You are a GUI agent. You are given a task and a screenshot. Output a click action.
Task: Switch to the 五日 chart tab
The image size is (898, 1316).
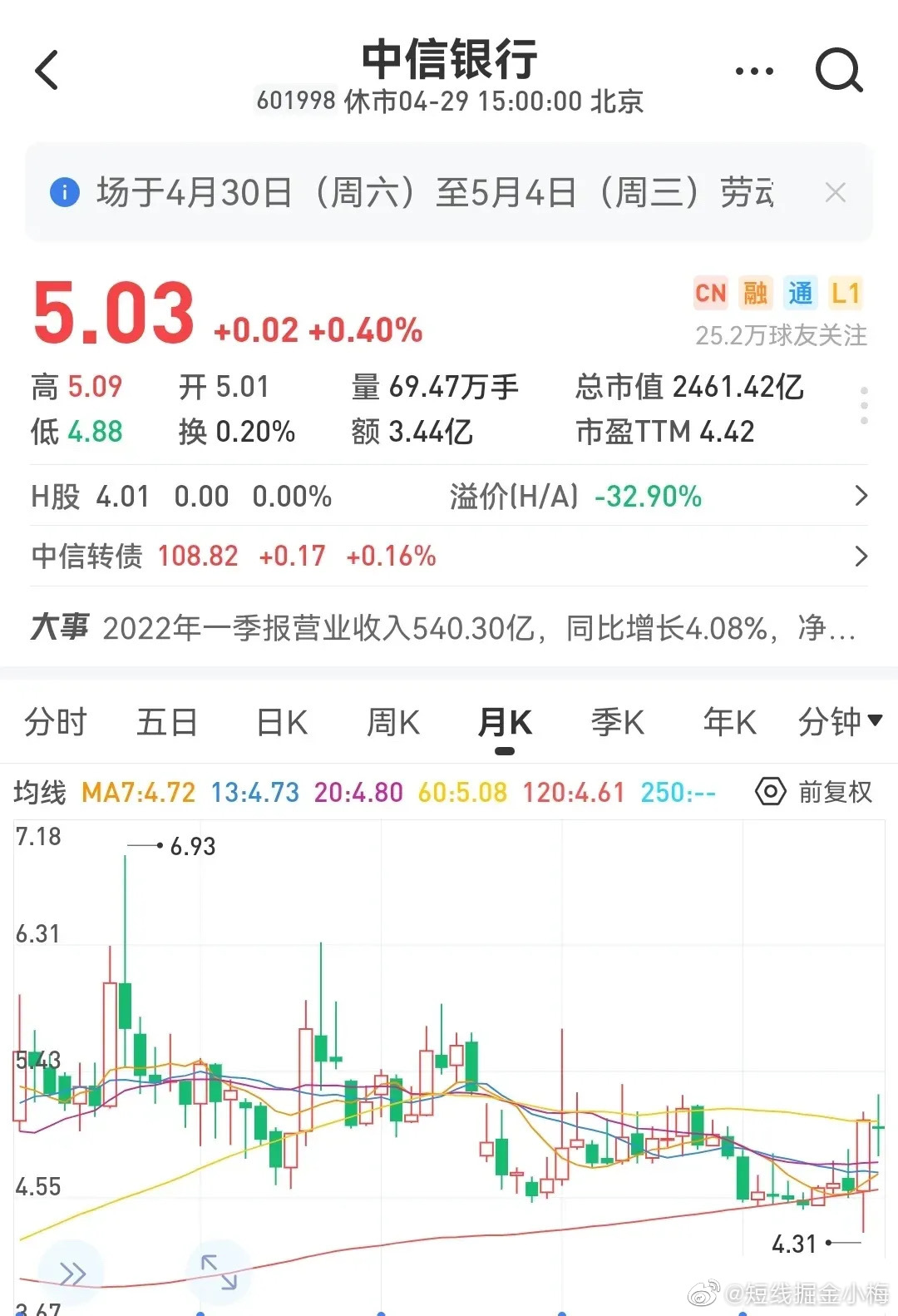tap(167, 722)
